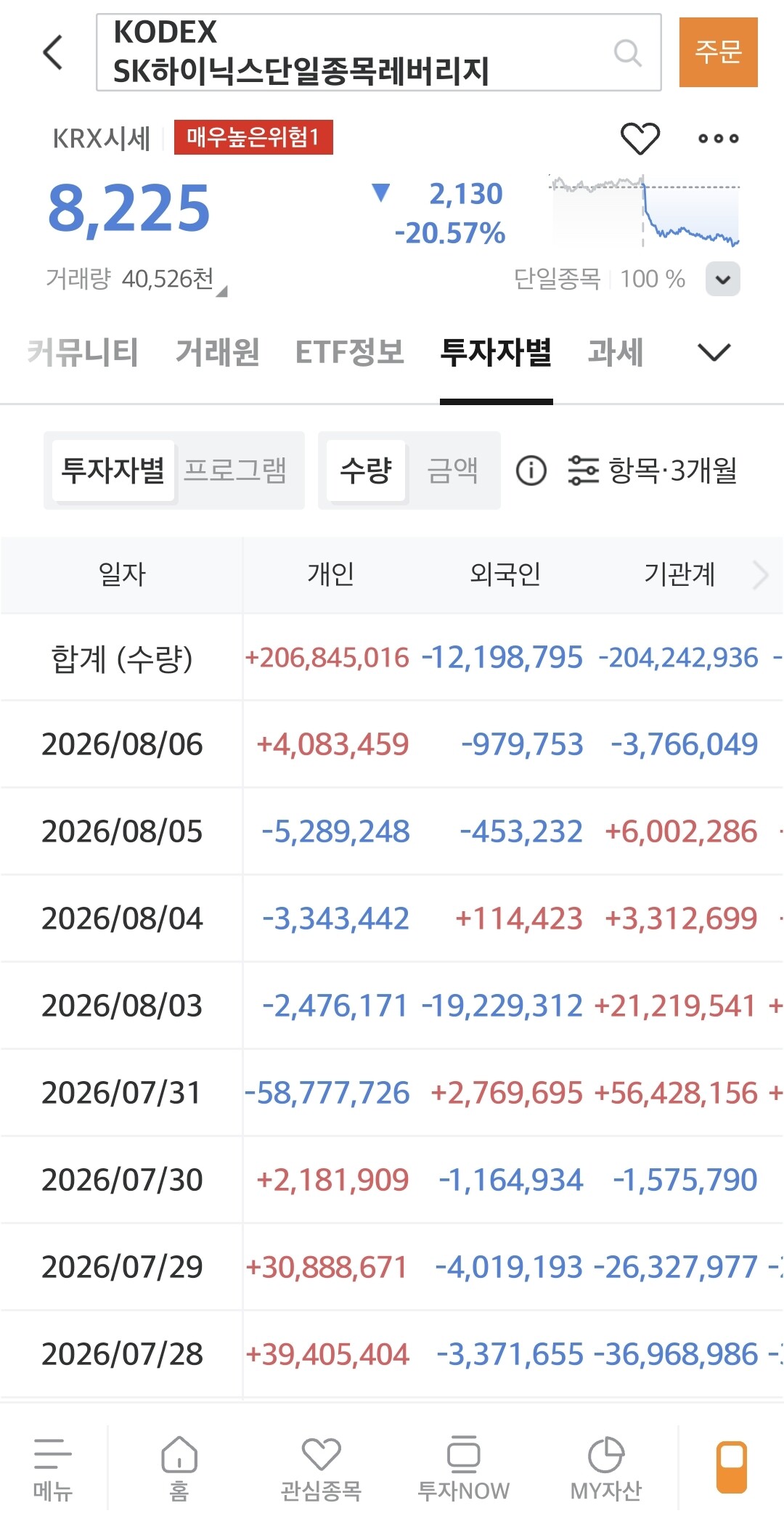
Task: Open the MY자산 tab
Action: [605, 1468]
